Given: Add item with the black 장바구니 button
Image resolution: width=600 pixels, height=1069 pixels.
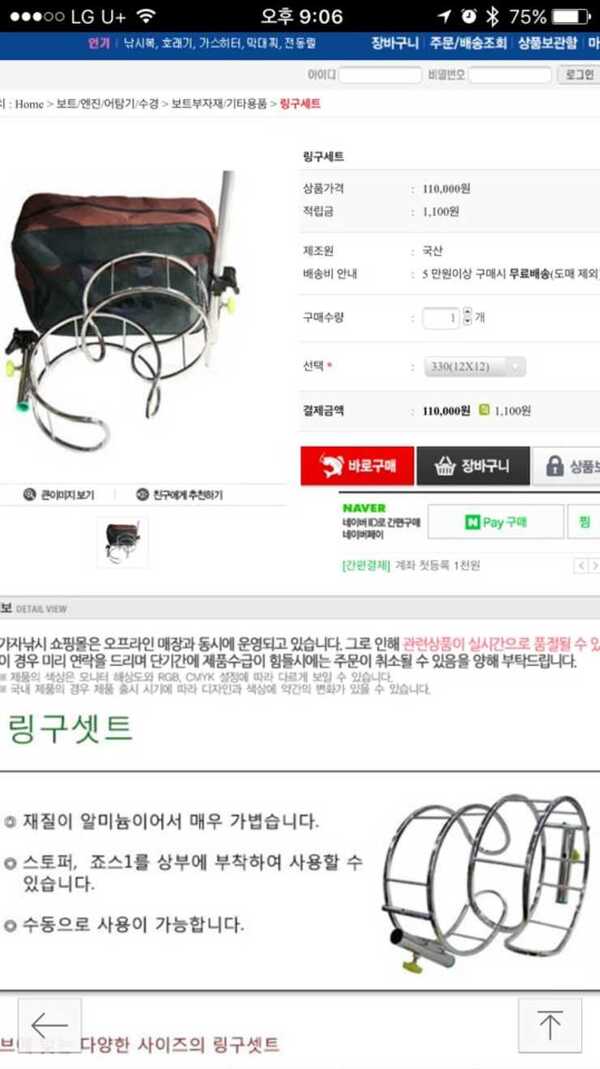Looking at the screenshot, I should [x=473, y=466].
